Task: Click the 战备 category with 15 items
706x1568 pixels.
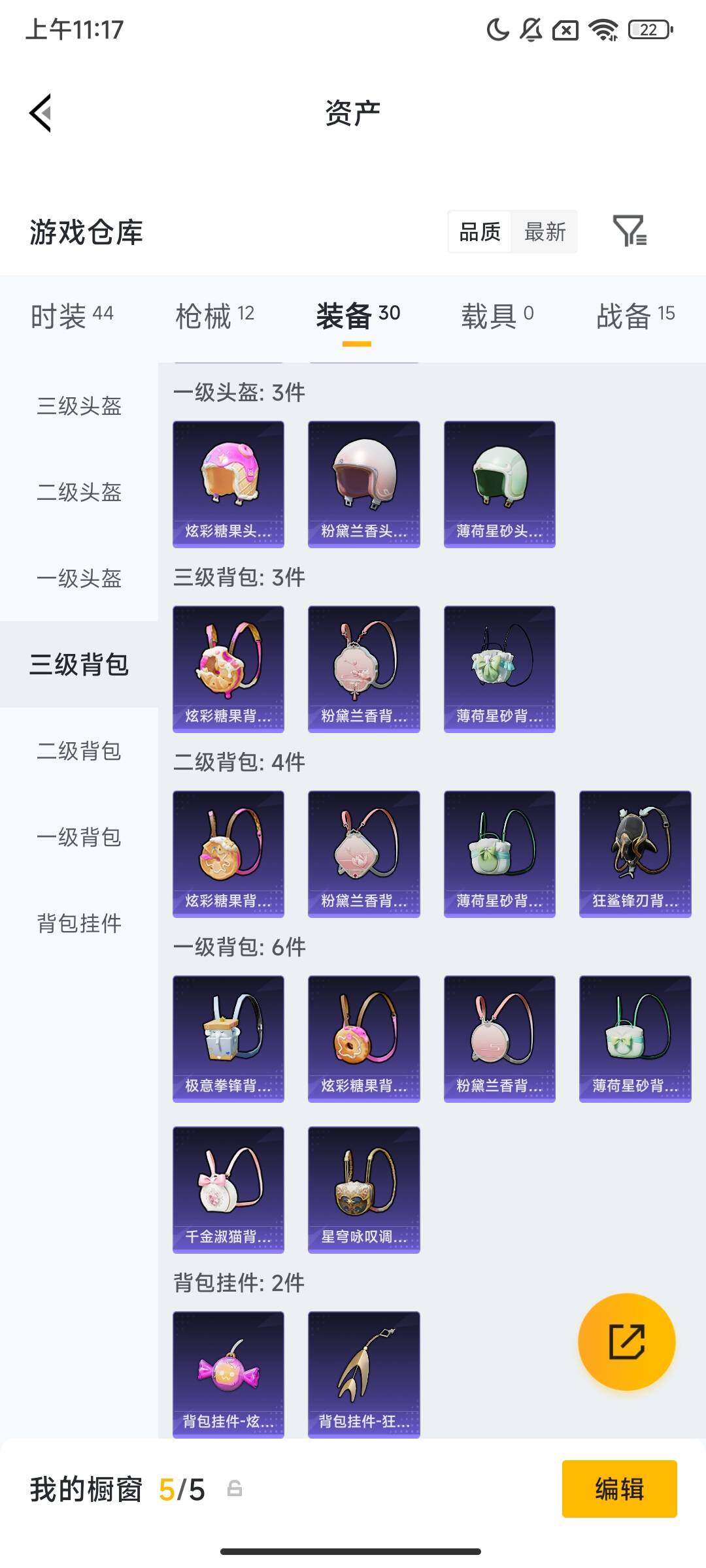Action: click(x=637, y=316)
